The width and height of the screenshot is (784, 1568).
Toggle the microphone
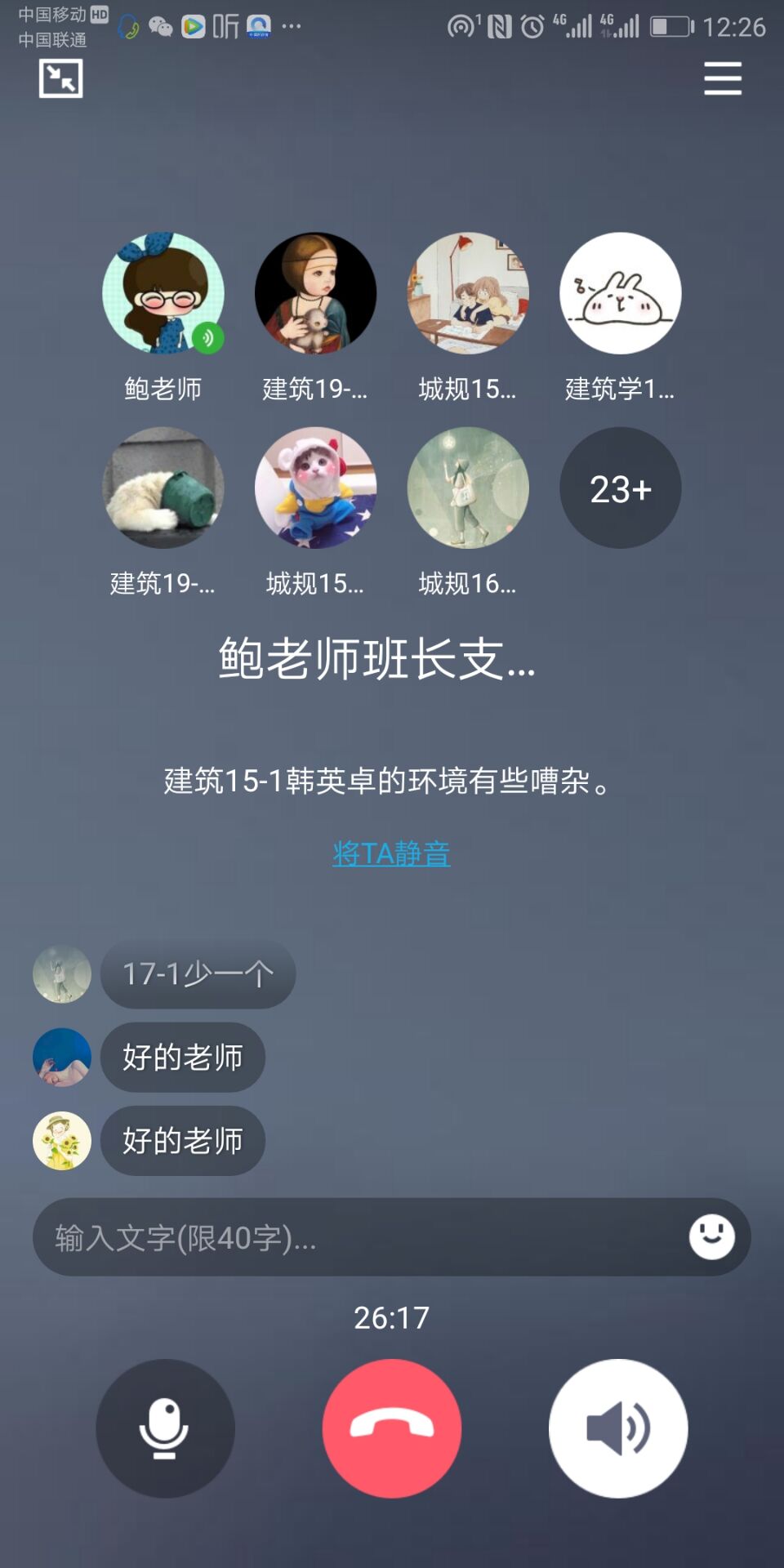pyautogui.click(x=165, y=1428)
